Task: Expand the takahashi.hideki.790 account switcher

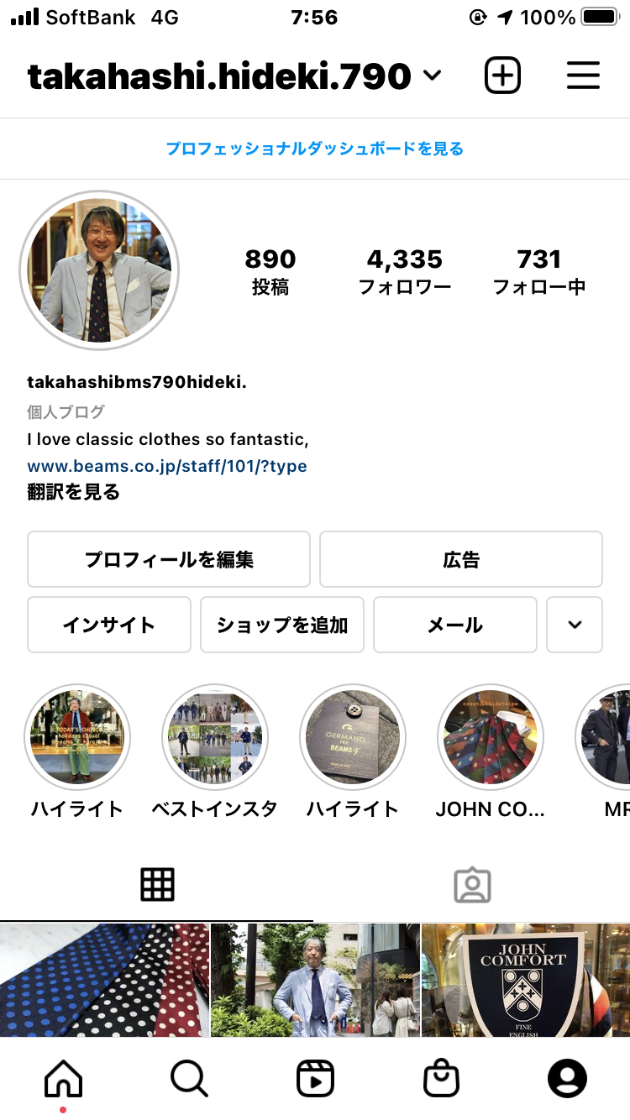Action: 432,76
